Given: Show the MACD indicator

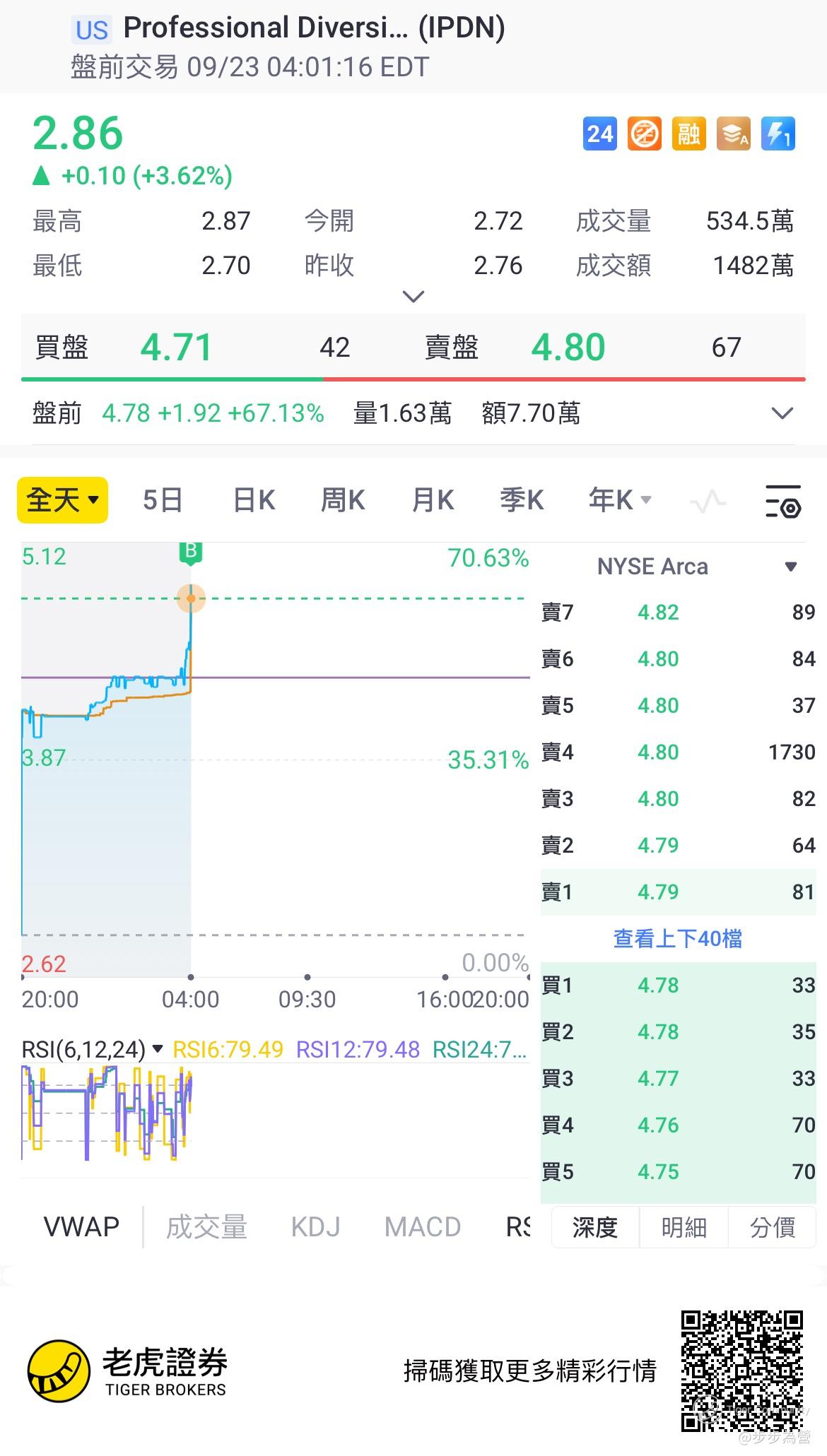Looking at the screenshot, I should [422, 1227].
